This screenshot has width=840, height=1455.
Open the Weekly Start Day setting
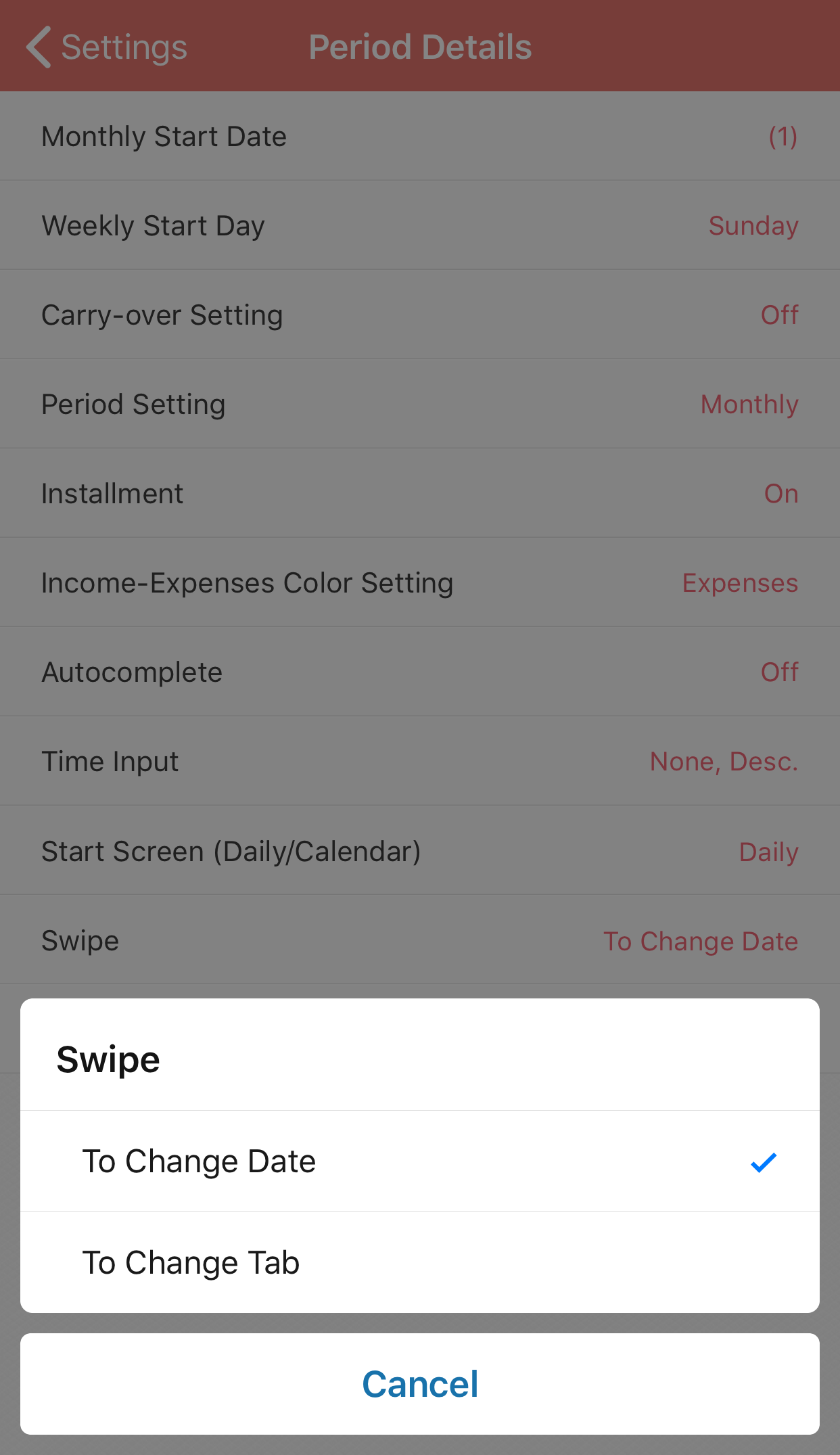tap(420, 225)
